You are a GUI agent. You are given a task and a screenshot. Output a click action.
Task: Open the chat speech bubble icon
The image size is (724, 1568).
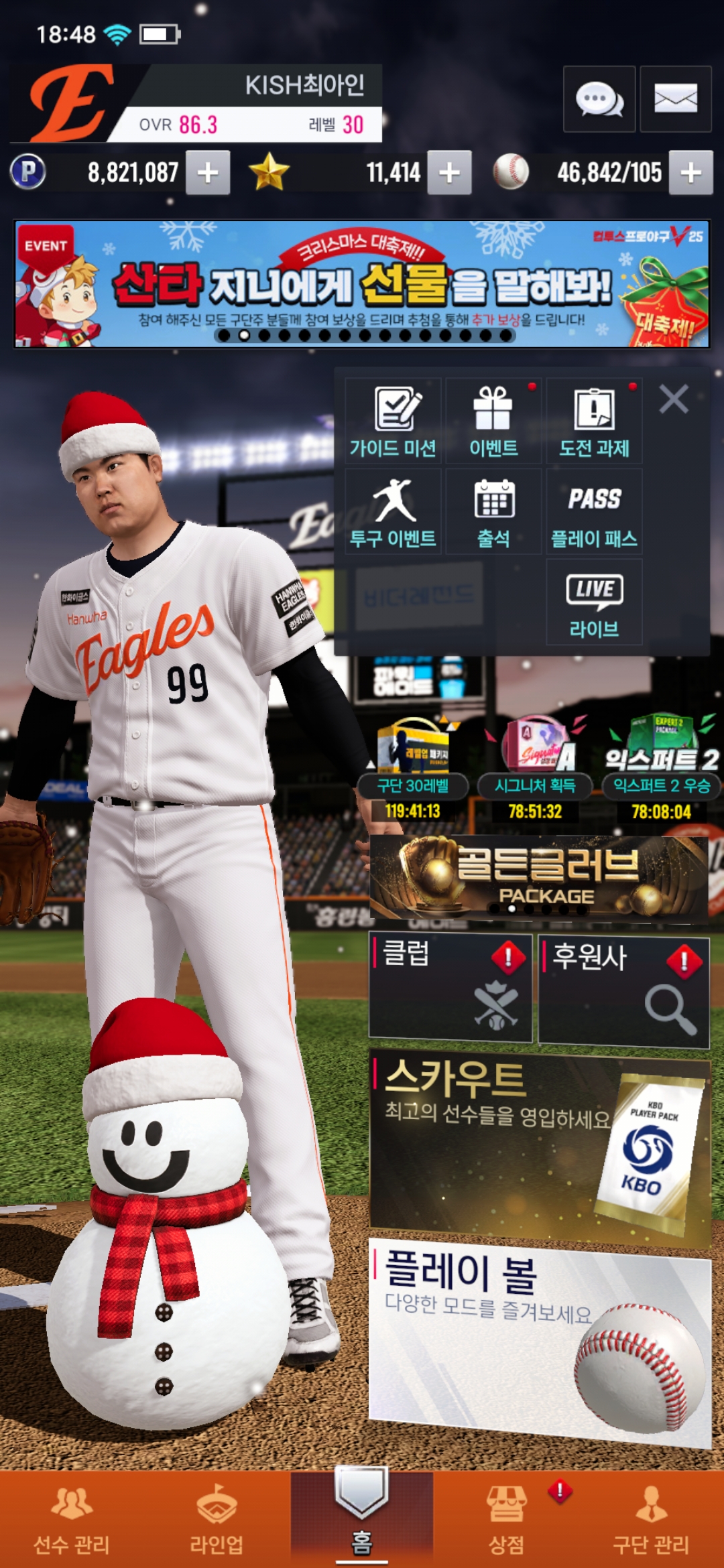(599, 99)
